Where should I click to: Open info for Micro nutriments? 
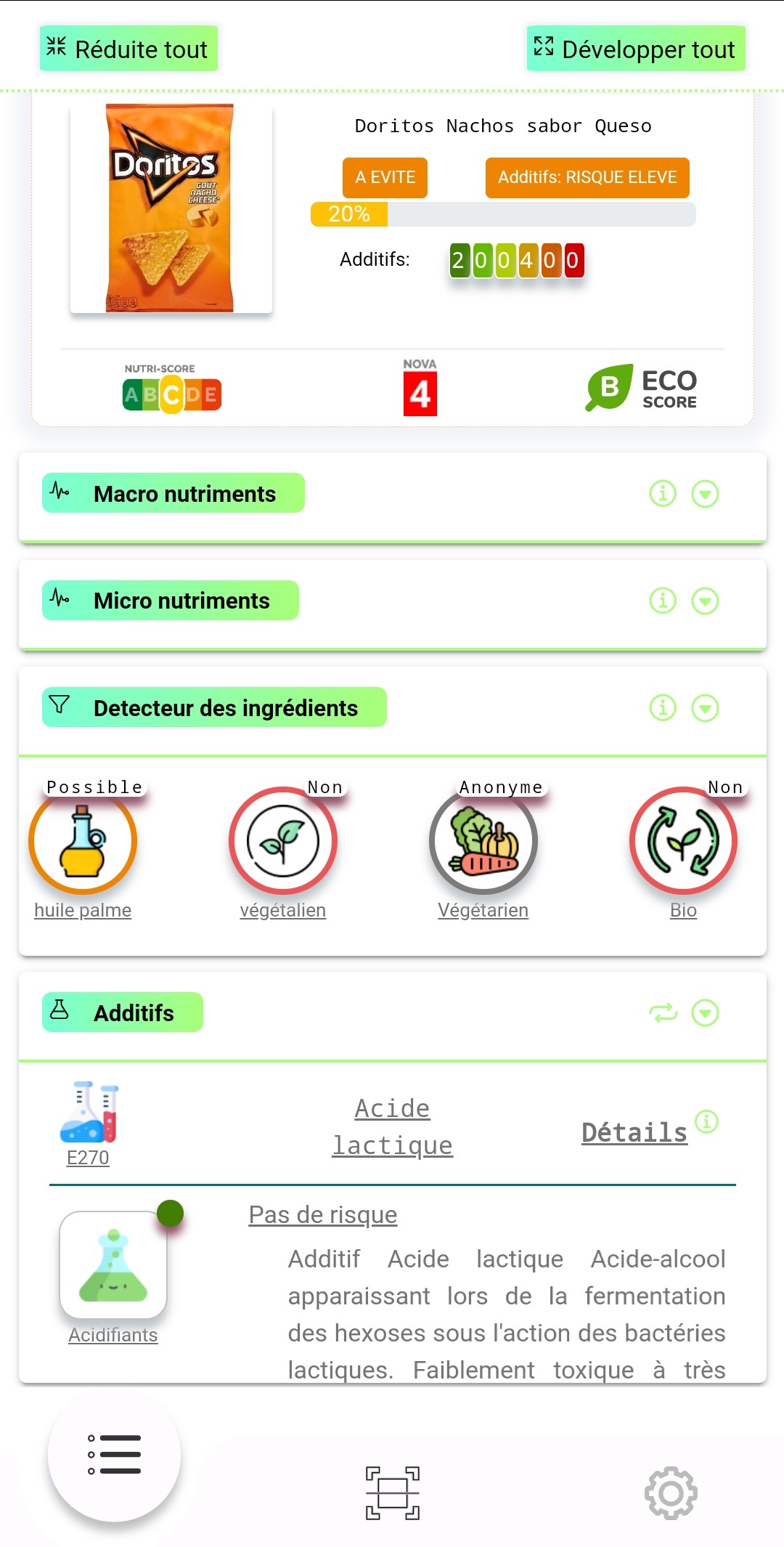662,601
